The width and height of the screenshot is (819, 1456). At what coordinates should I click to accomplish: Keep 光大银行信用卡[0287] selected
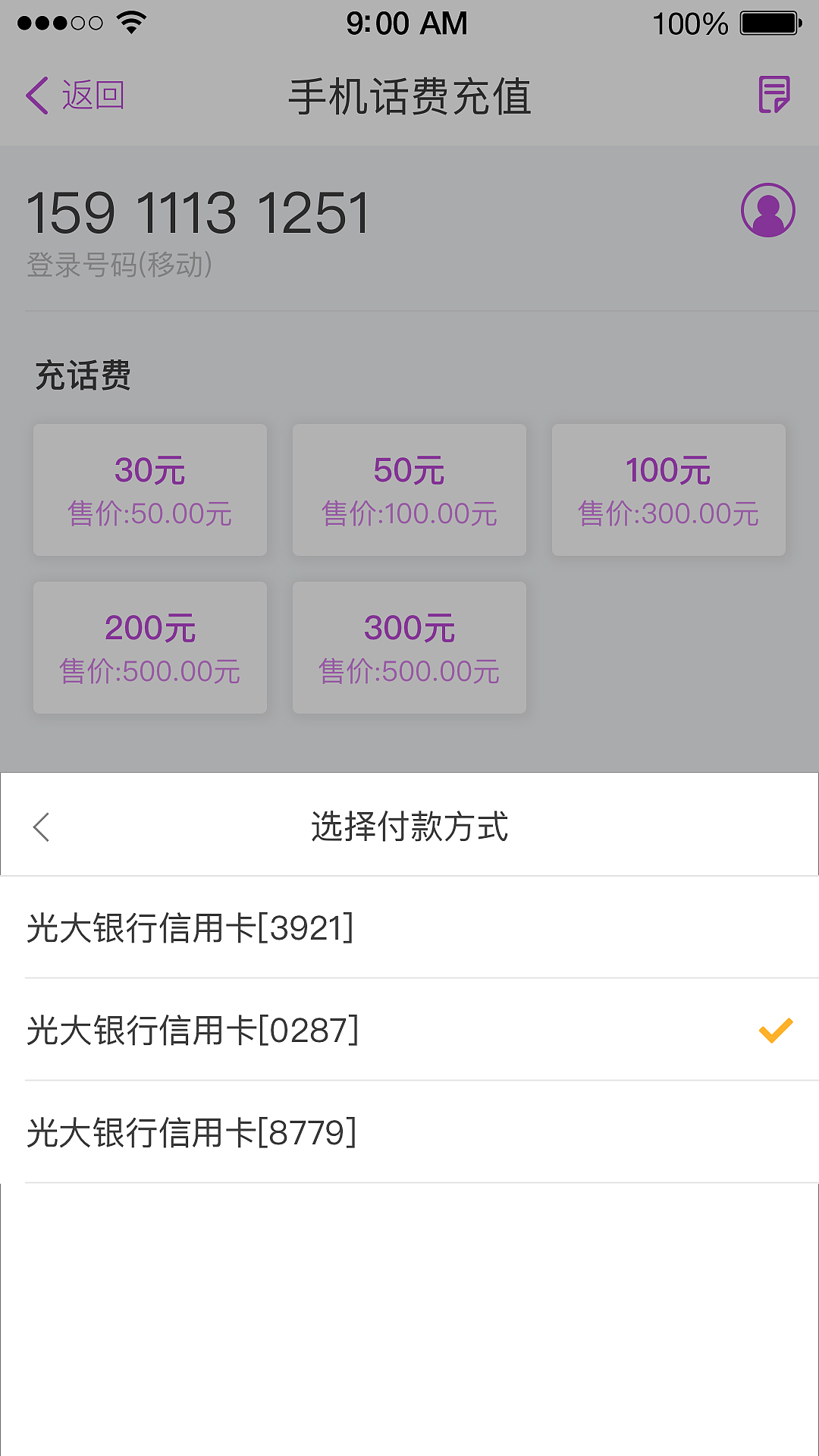click(x=193, y=1030)
